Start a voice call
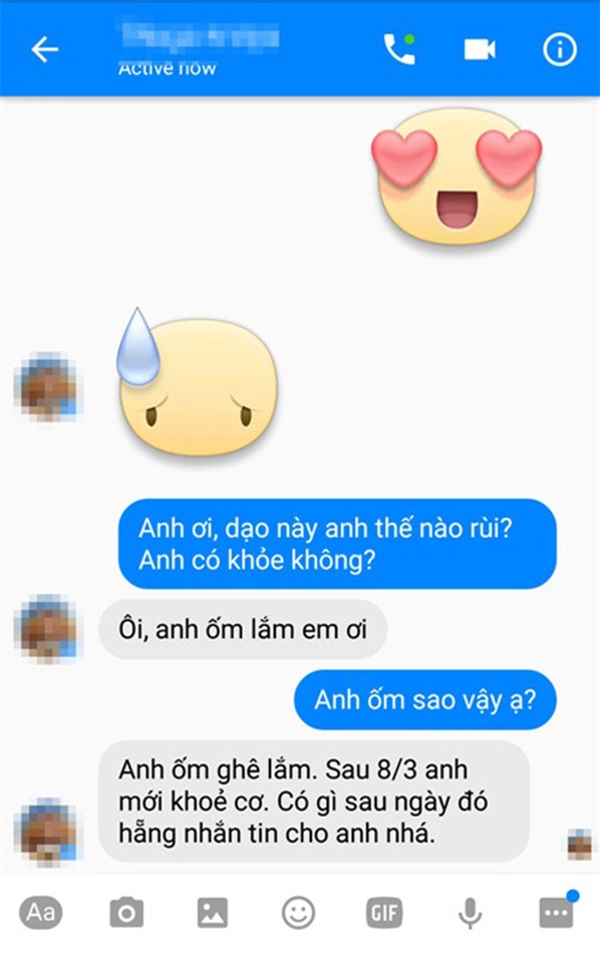Viewport: 600px width, 962px height. [398, 50]
